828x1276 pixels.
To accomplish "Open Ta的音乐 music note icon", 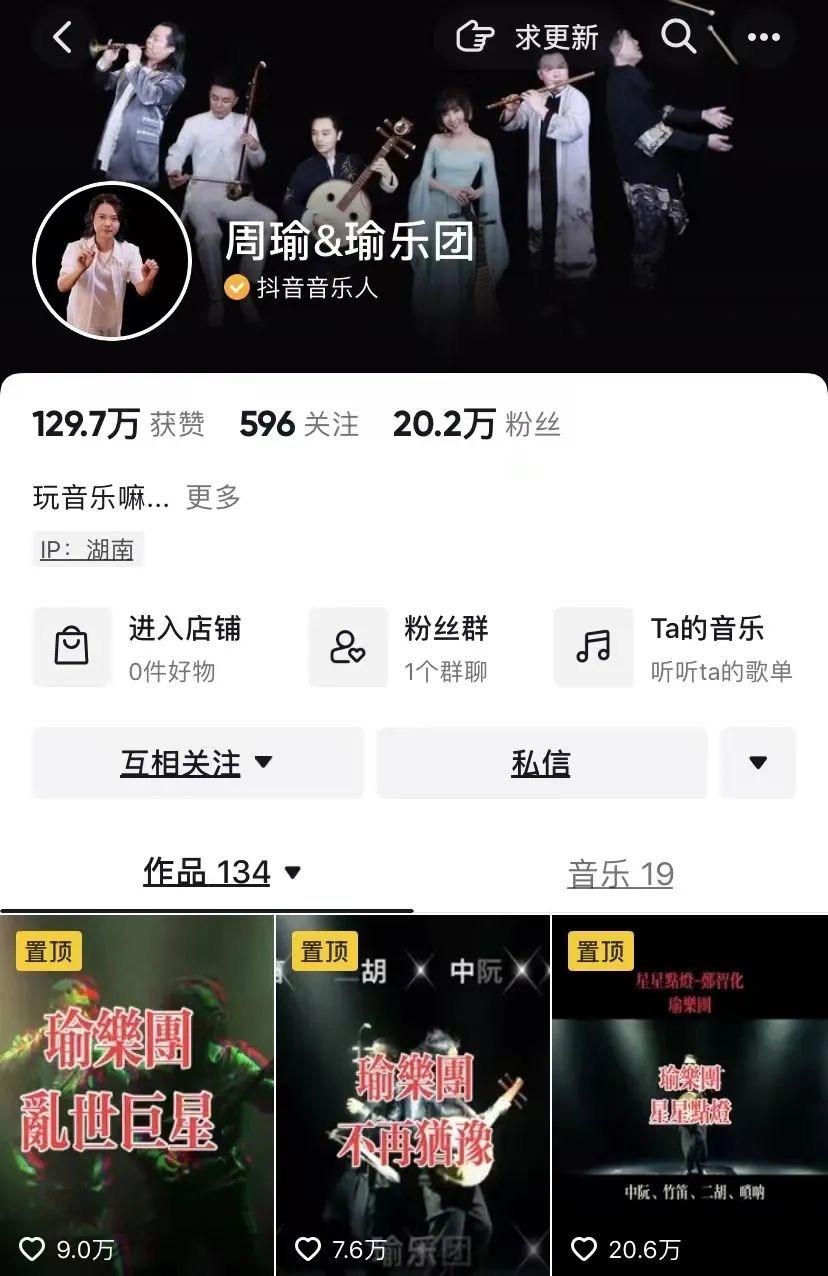I will [x=593, y=647].
